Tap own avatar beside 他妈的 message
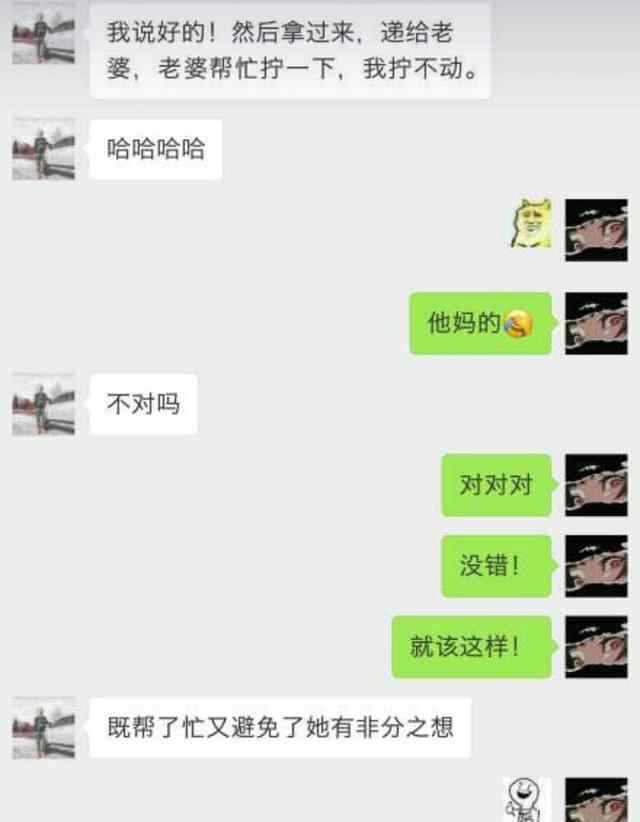Screen dimensions: 640x822 pyautogui.click(x=596, y=323)
